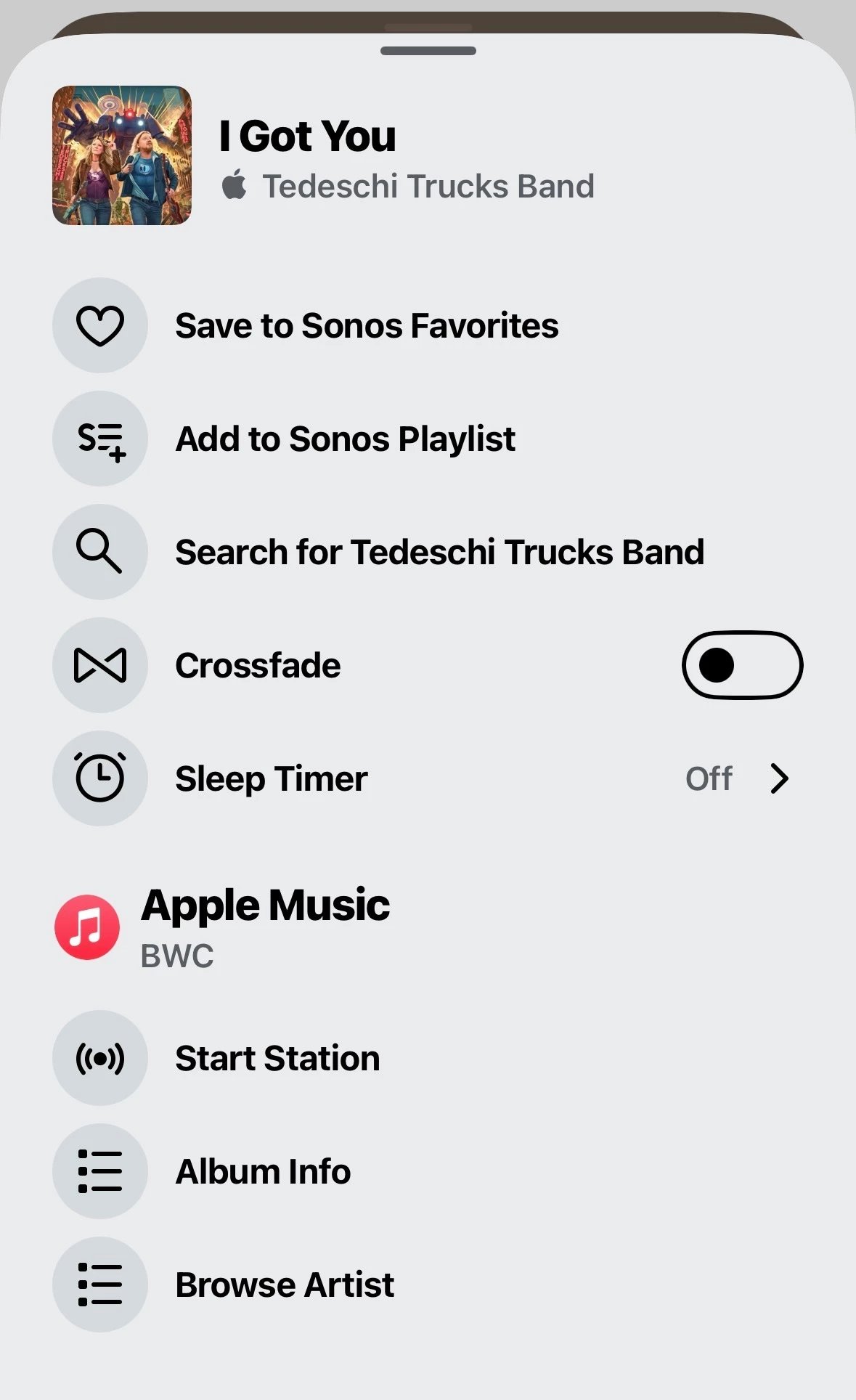Open Album Info
This screenshot has width=856, height=1400.
pyautogui.click(x=263, y=1171)
